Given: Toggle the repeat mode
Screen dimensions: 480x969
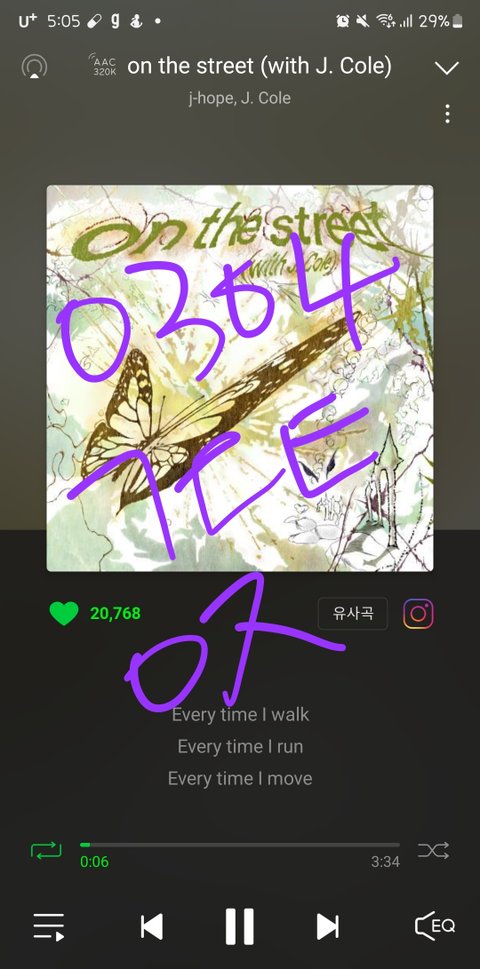Looking at the screenshot, I should 46,850.
